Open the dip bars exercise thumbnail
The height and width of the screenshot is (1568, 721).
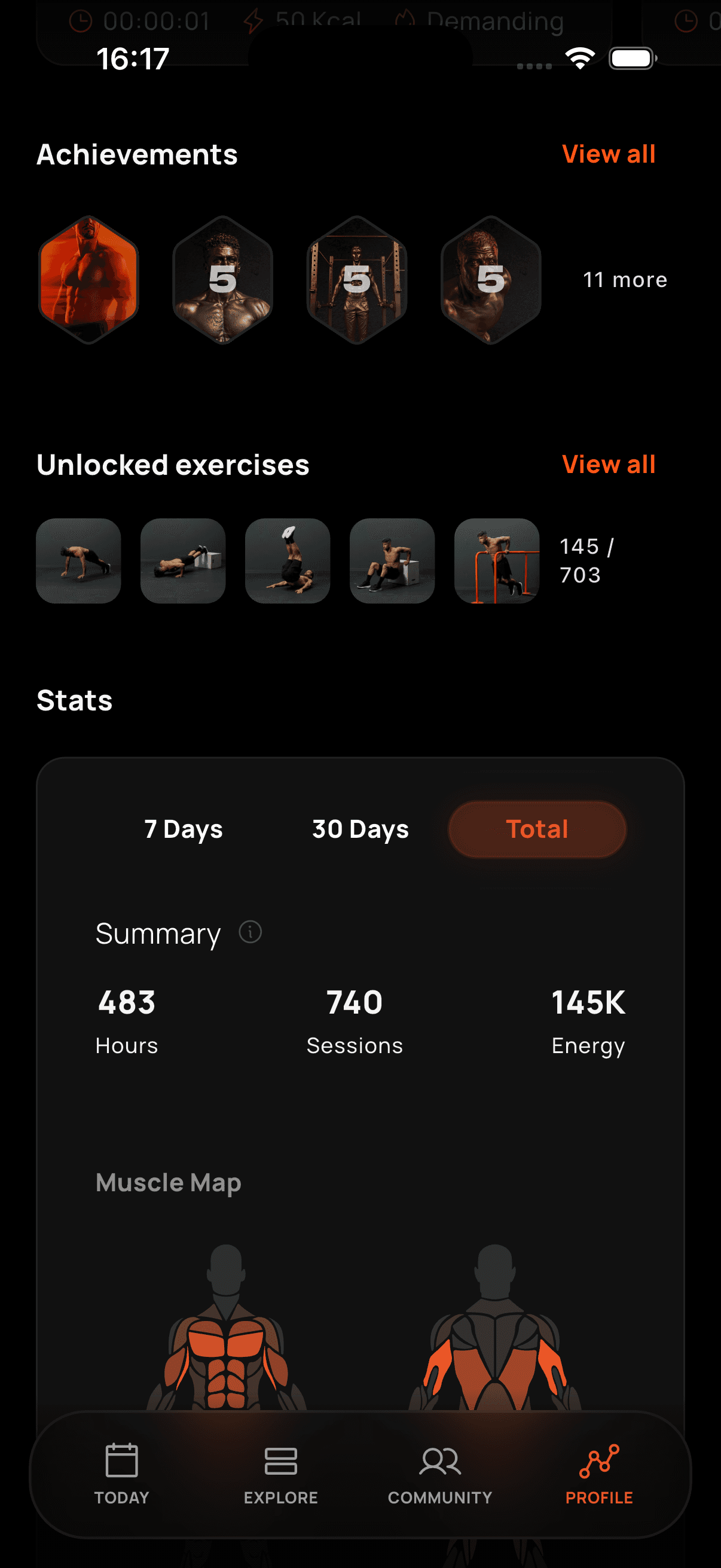pyautogui.click(x=496, y=560)
